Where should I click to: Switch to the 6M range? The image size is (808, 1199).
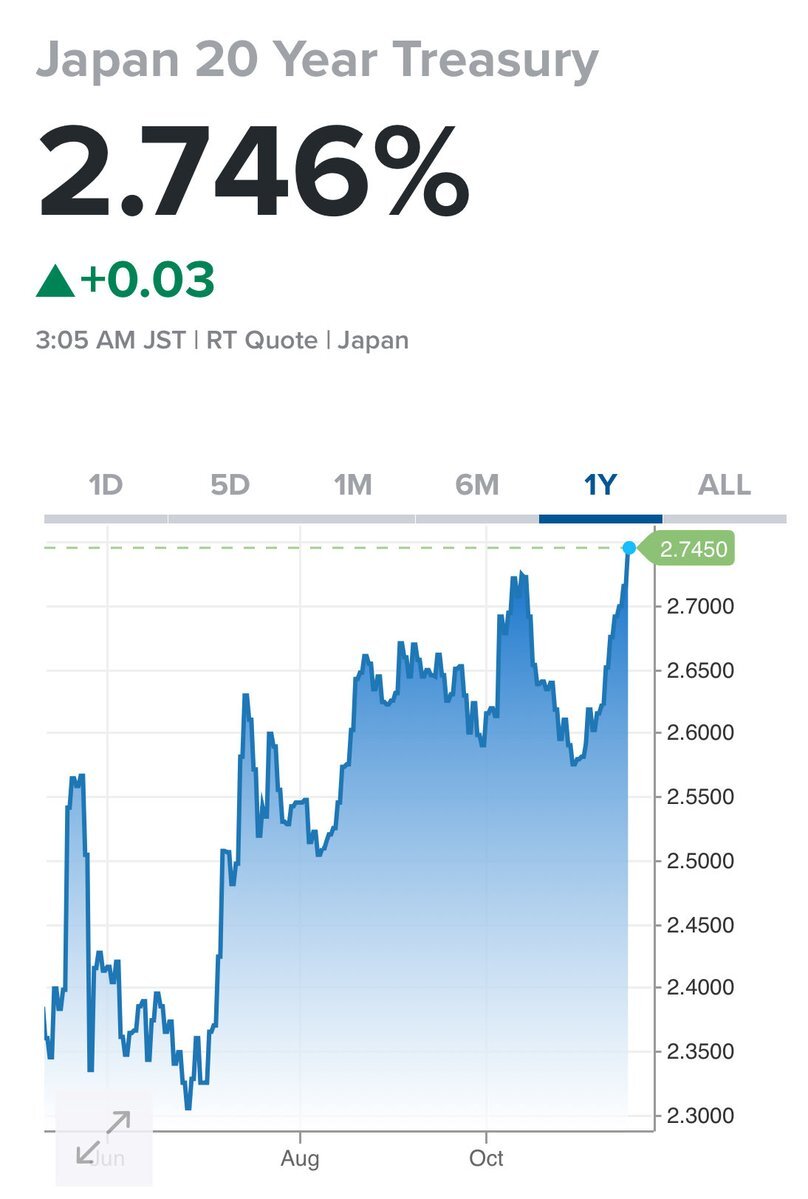click(476, 486)
